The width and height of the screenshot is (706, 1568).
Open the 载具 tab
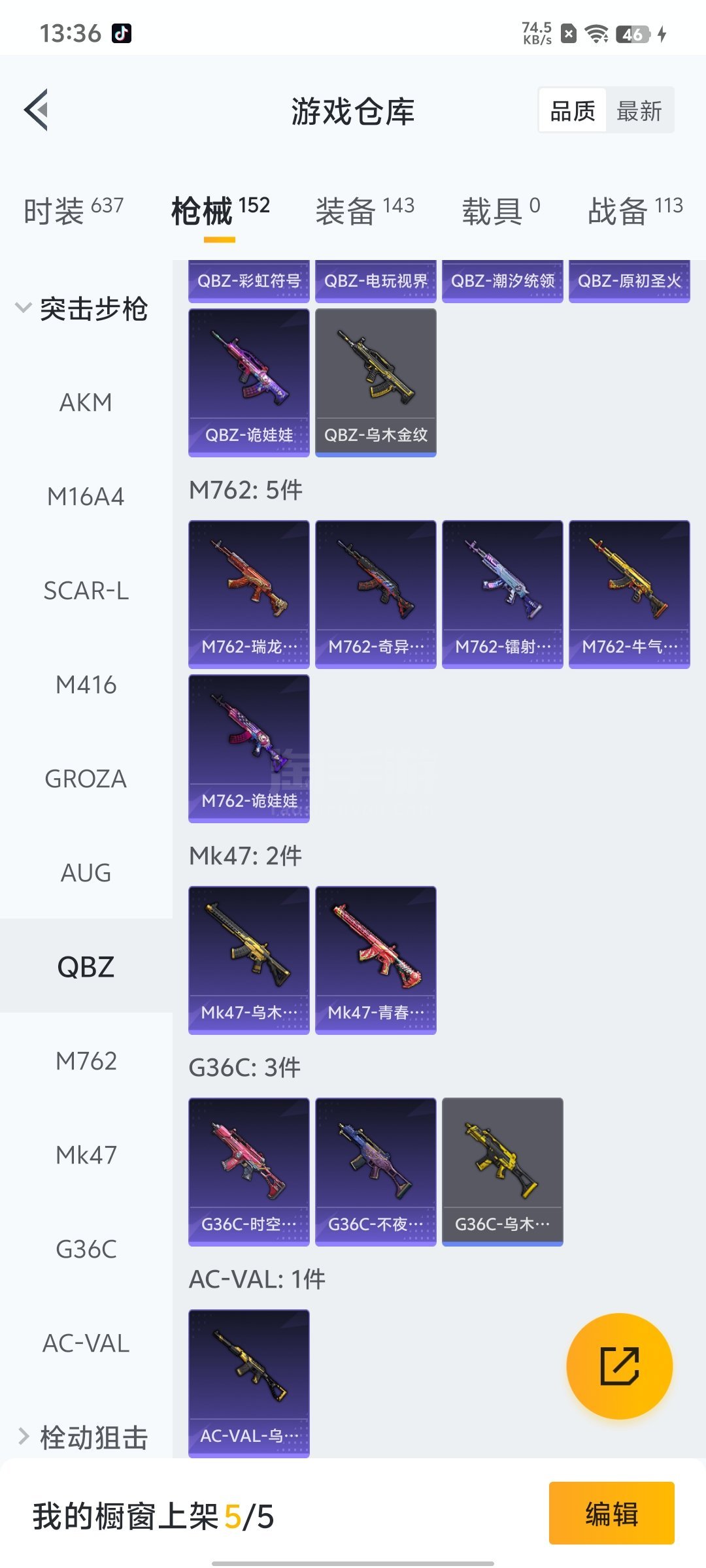501,210
